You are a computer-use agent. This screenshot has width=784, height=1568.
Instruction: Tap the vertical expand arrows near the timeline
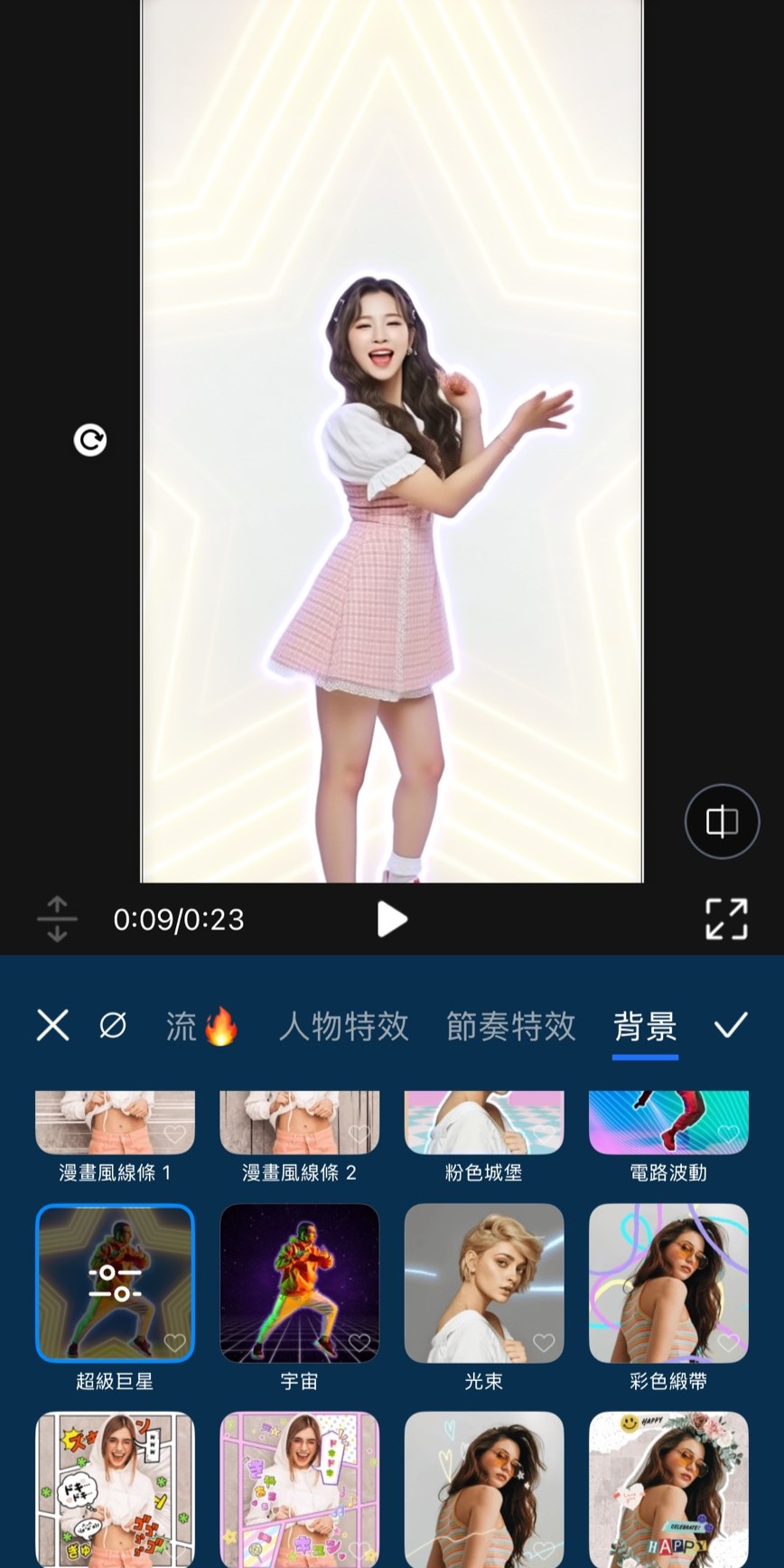click(56, 919)
